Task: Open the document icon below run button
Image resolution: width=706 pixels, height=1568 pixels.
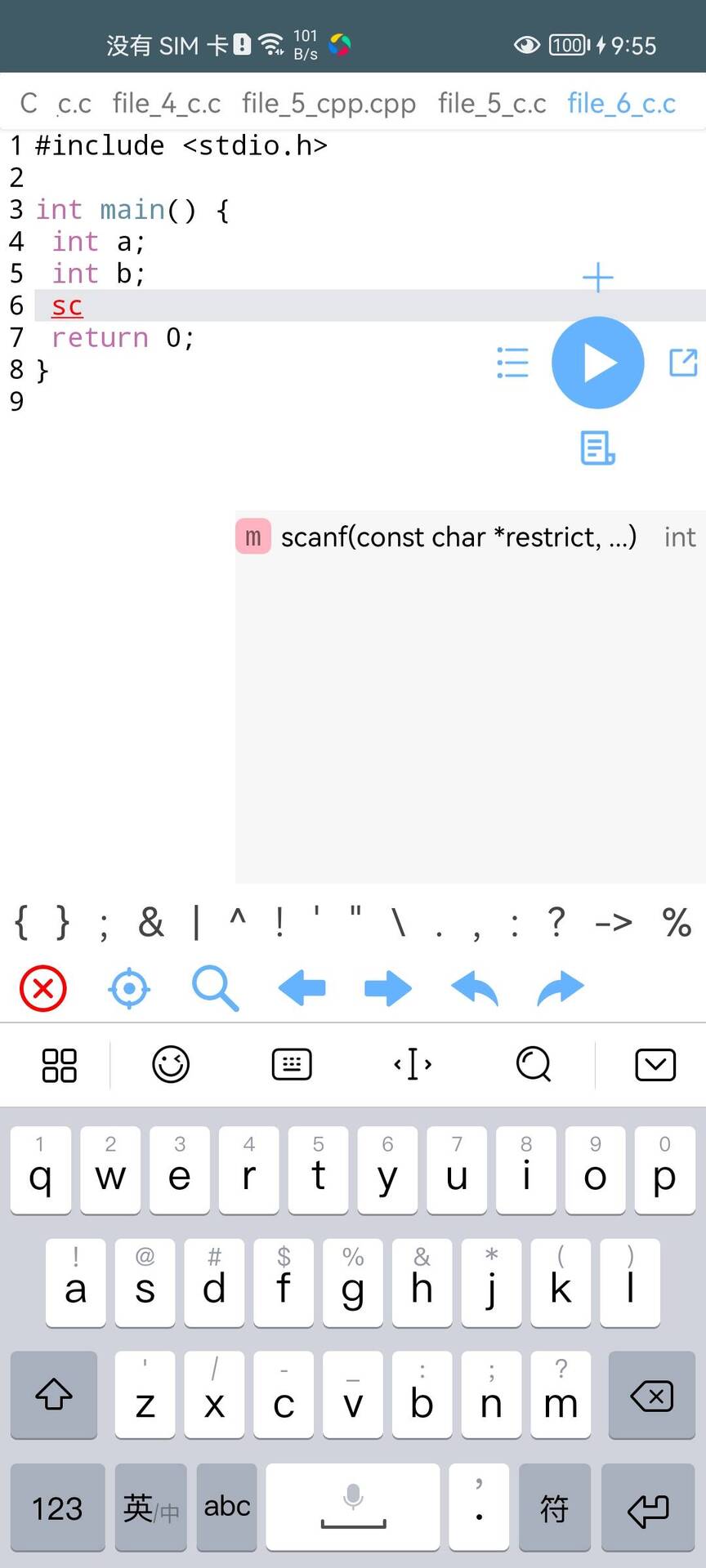Action: (597, 448)
